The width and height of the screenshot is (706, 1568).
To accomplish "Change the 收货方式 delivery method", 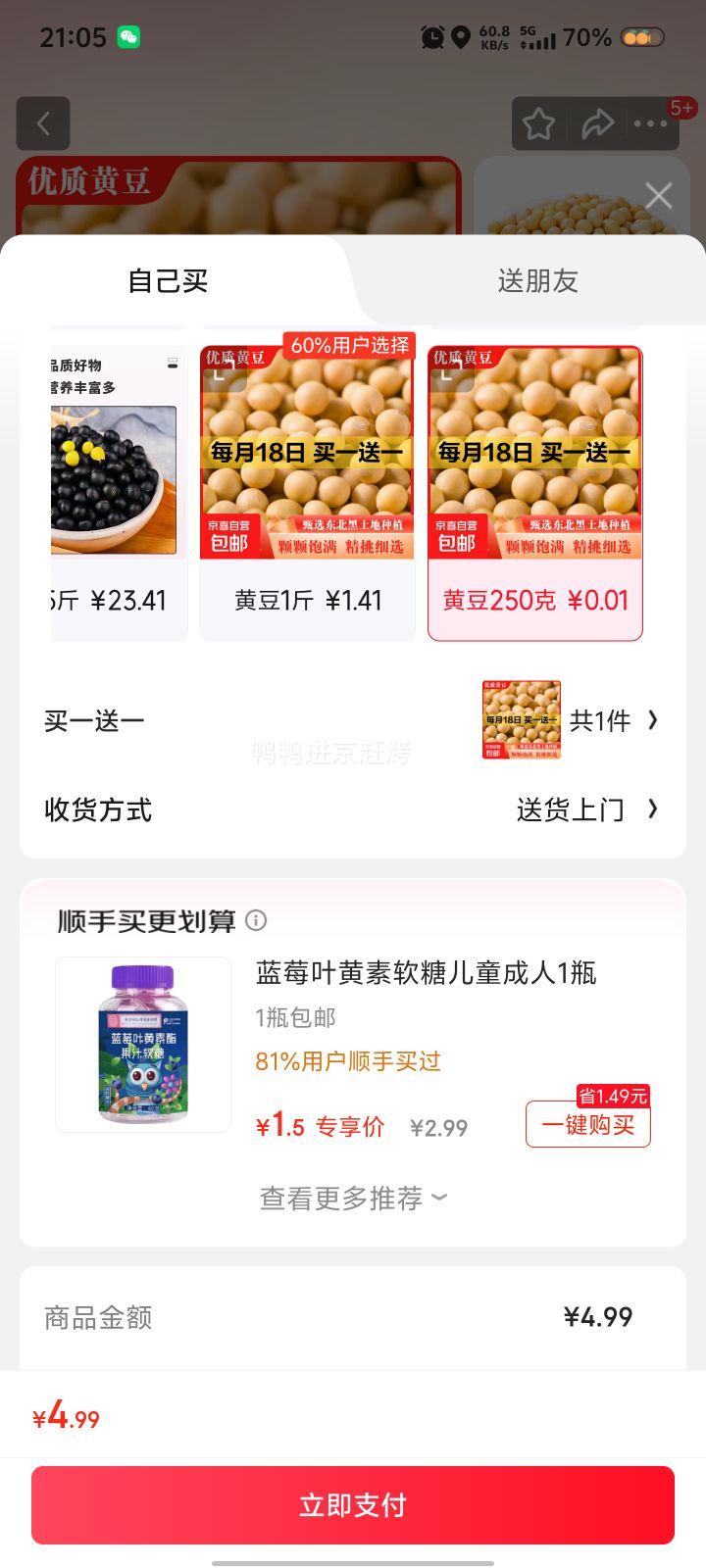I will point(353,809).
